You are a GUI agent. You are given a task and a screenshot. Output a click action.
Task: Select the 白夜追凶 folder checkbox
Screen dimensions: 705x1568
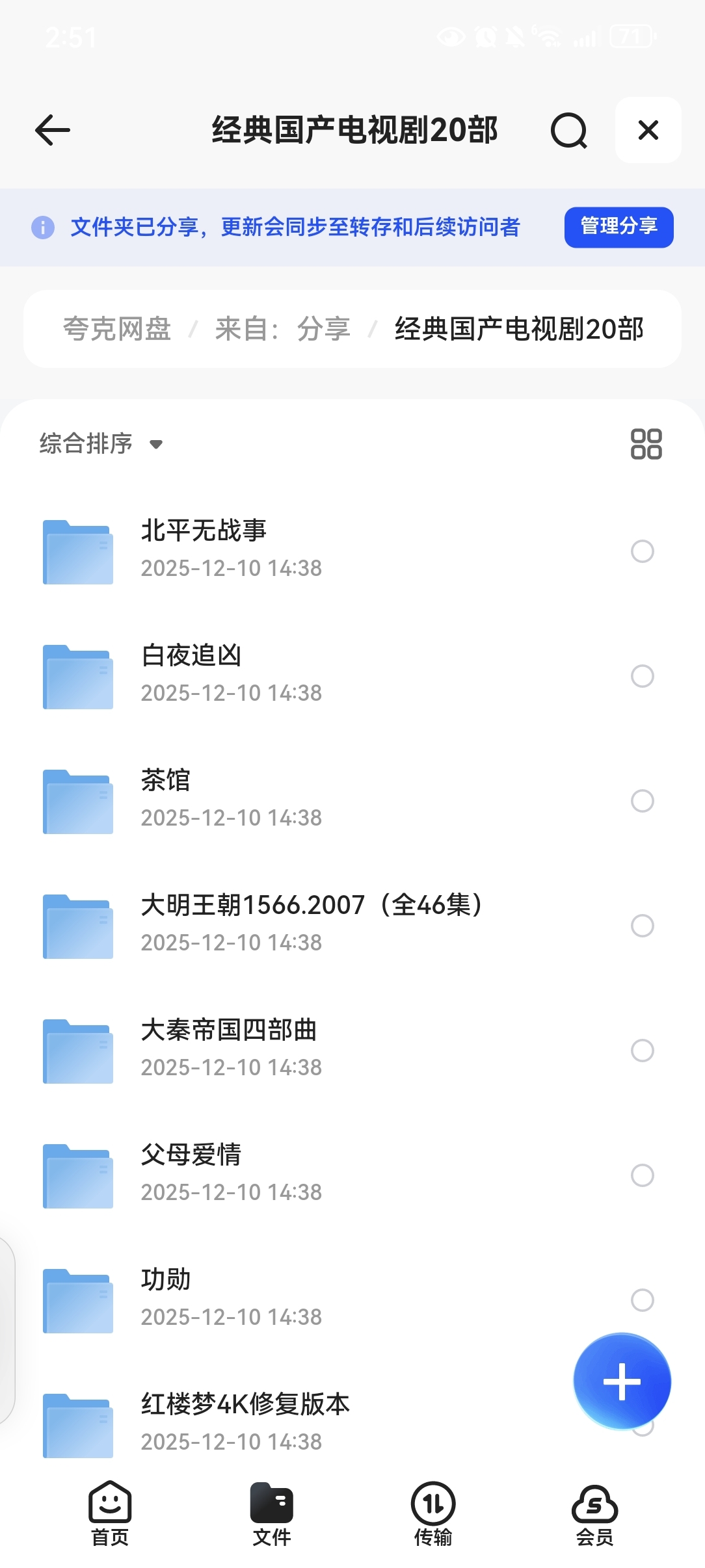point(642,676)
